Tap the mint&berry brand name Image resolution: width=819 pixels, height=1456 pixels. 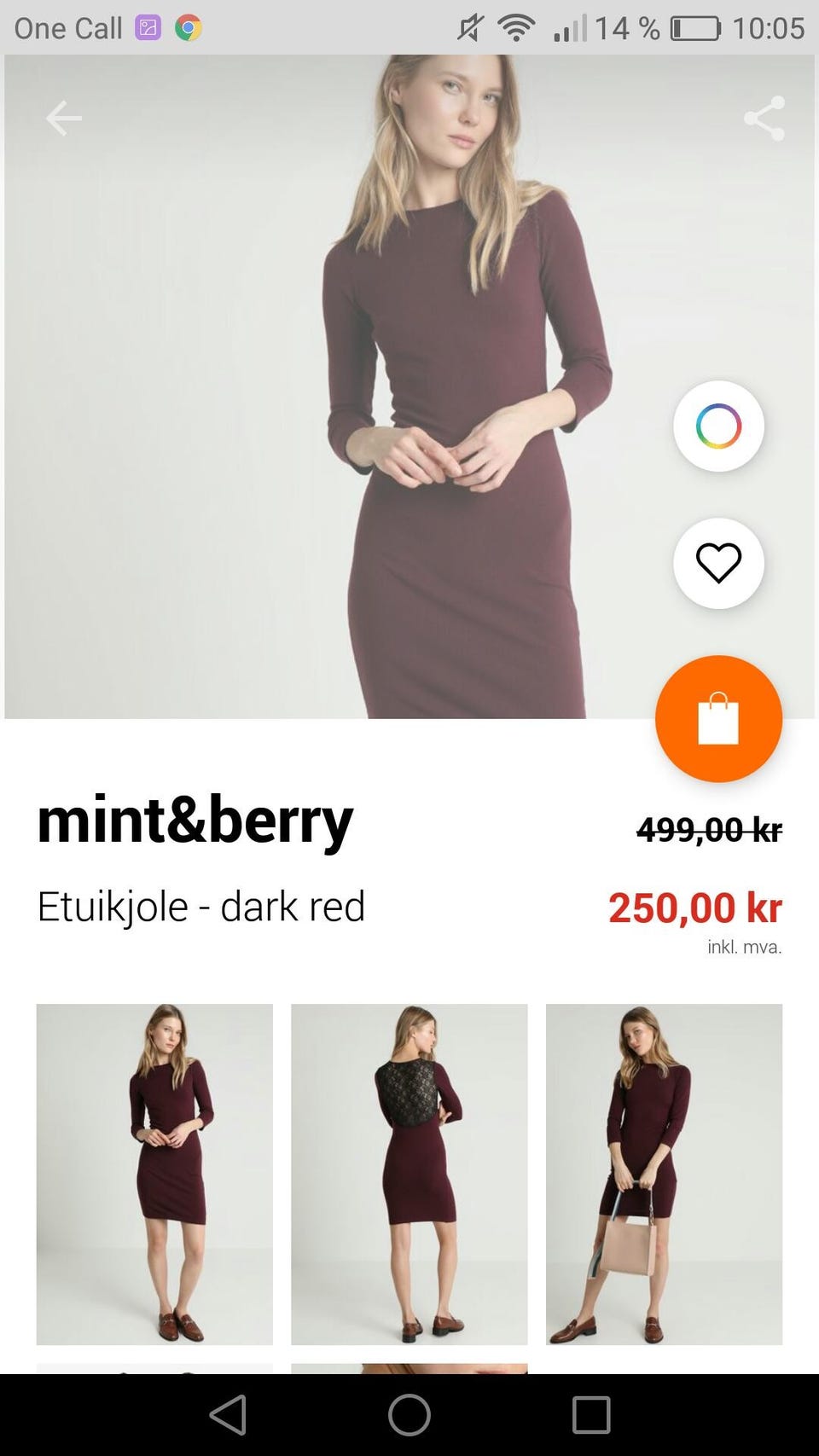(x=195, y=821)
